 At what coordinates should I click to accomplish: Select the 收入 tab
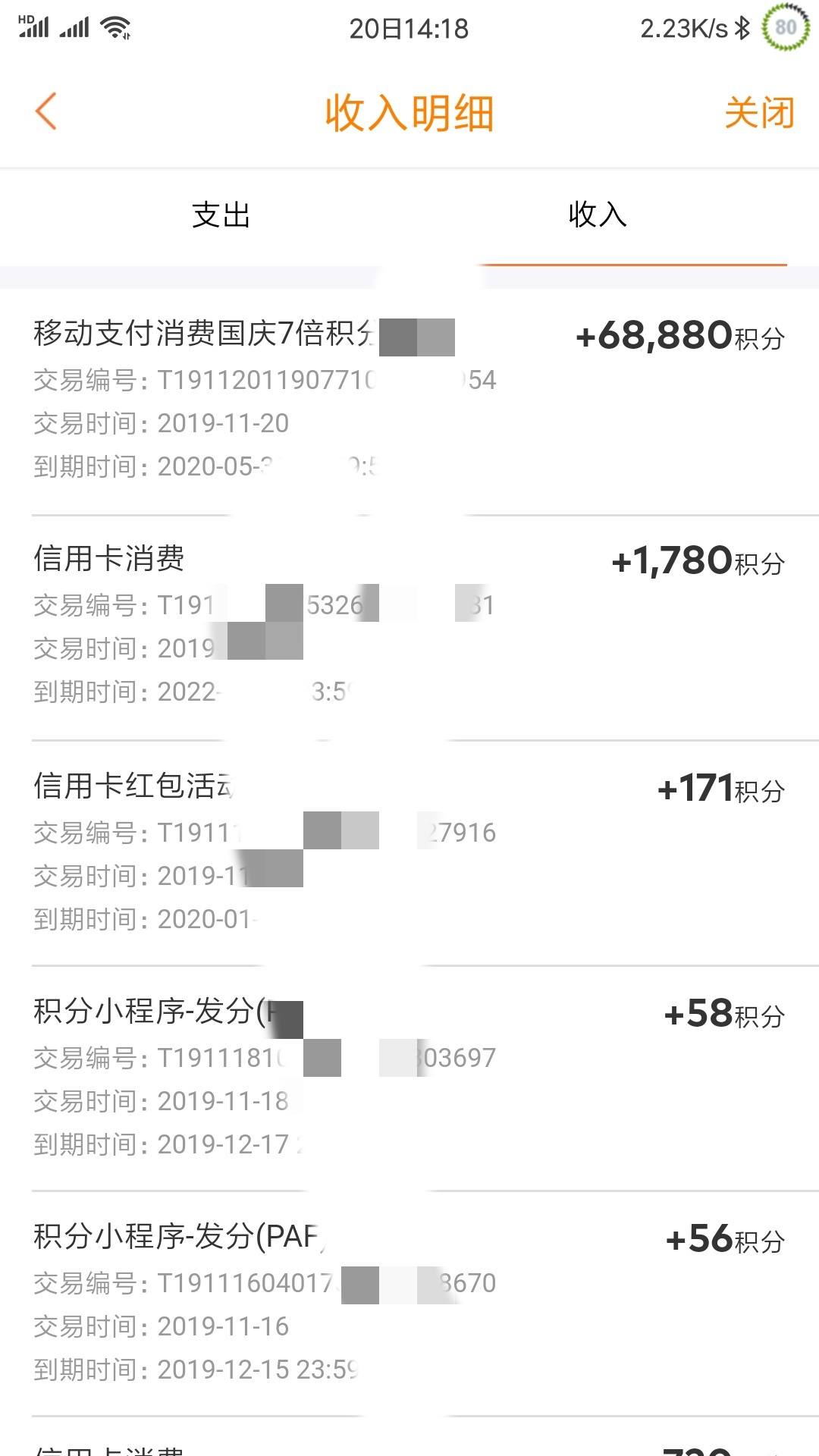click(598, 215)
